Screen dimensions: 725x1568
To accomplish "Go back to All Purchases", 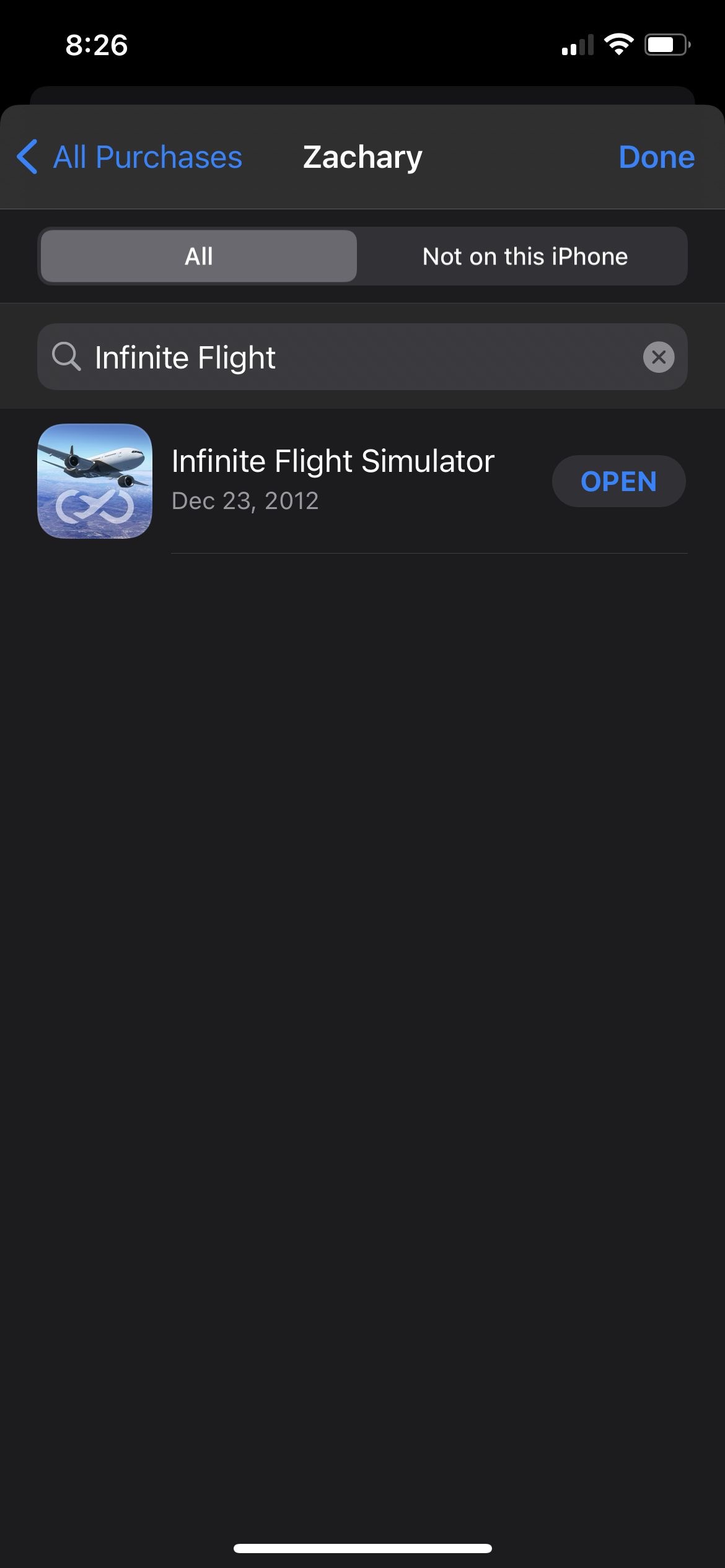I will click(x=130, y=157).
